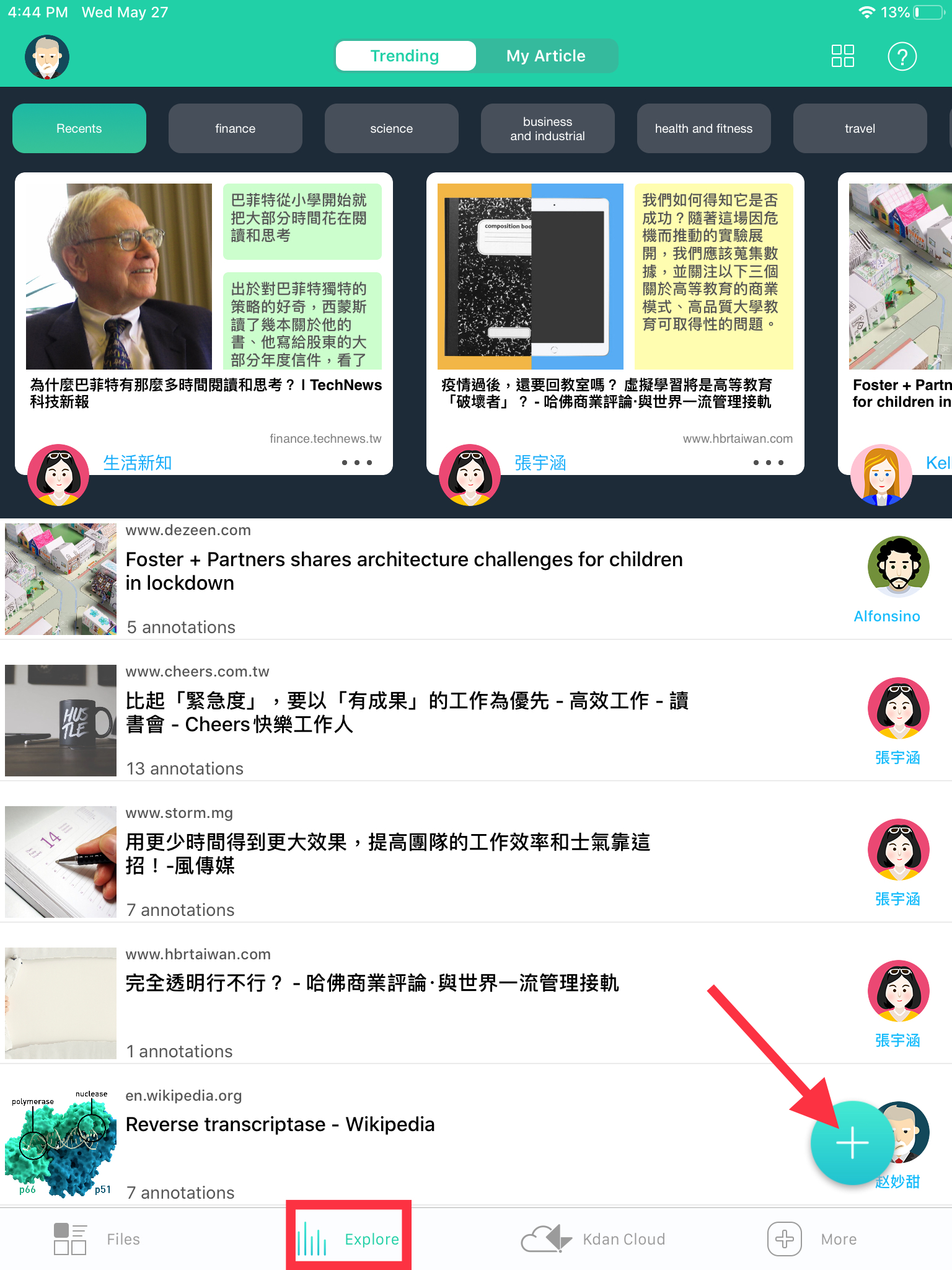Open the grid view icon
The image size is (952, 1270).
(842, 56)
